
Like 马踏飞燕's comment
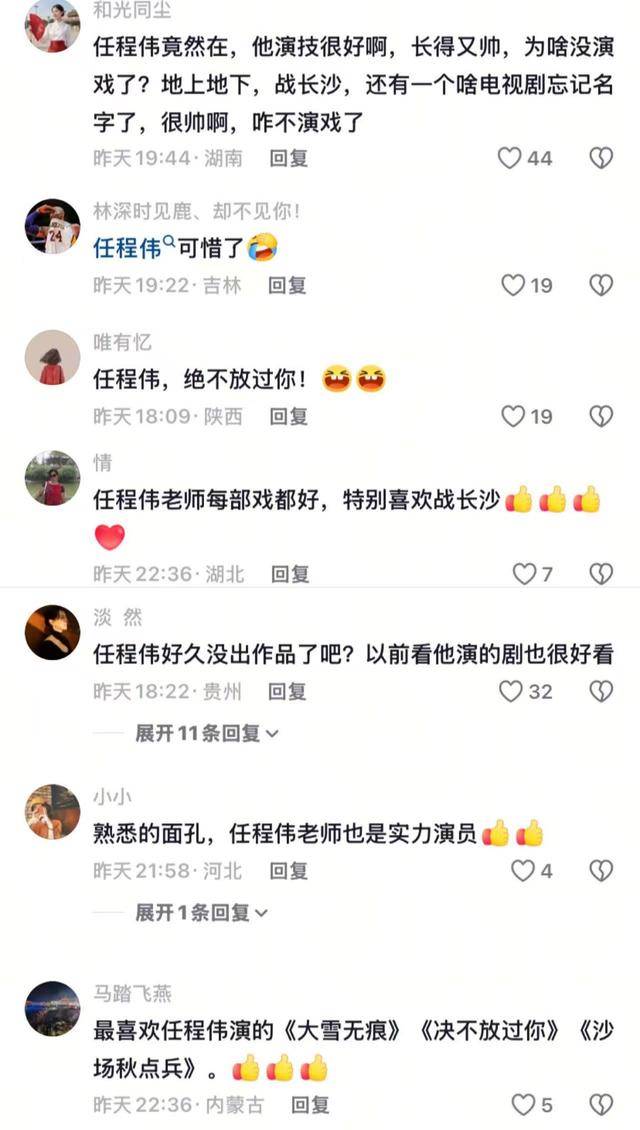tap(523, 1104)
